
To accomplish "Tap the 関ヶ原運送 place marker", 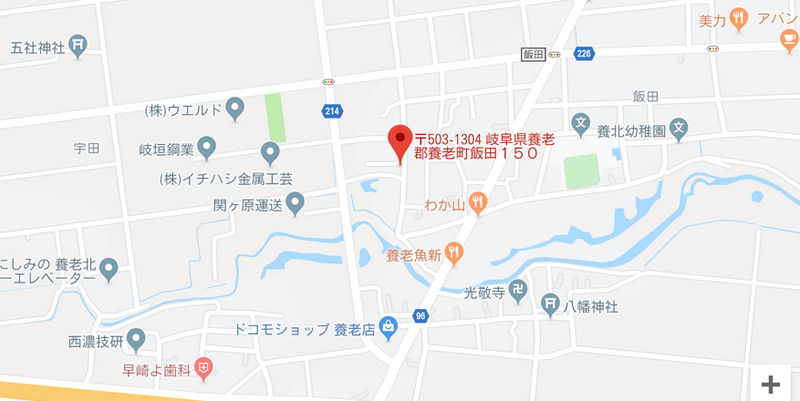I will (x=295, y=205).
